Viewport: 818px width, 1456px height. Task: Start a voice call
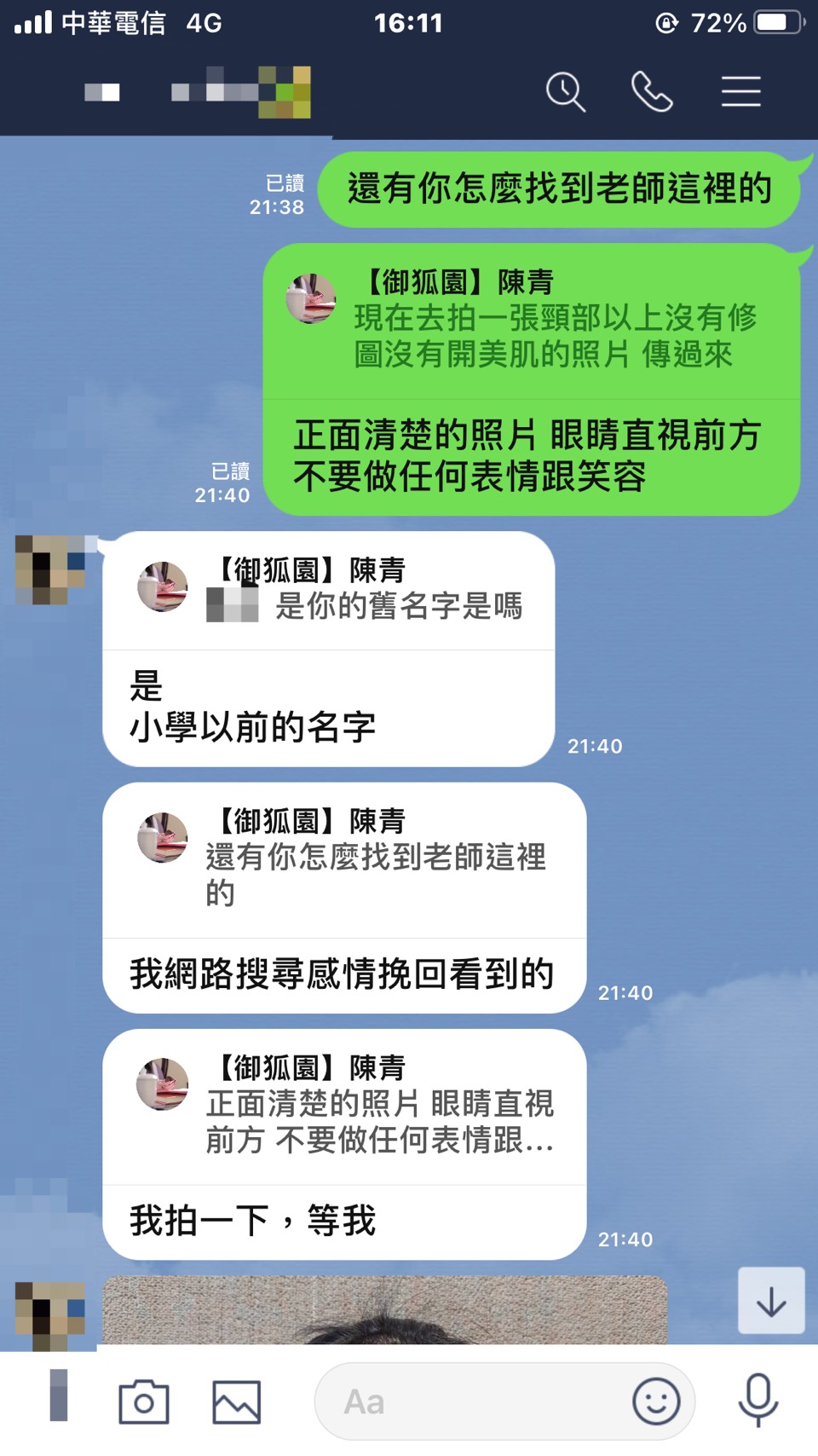pos(652,92)
